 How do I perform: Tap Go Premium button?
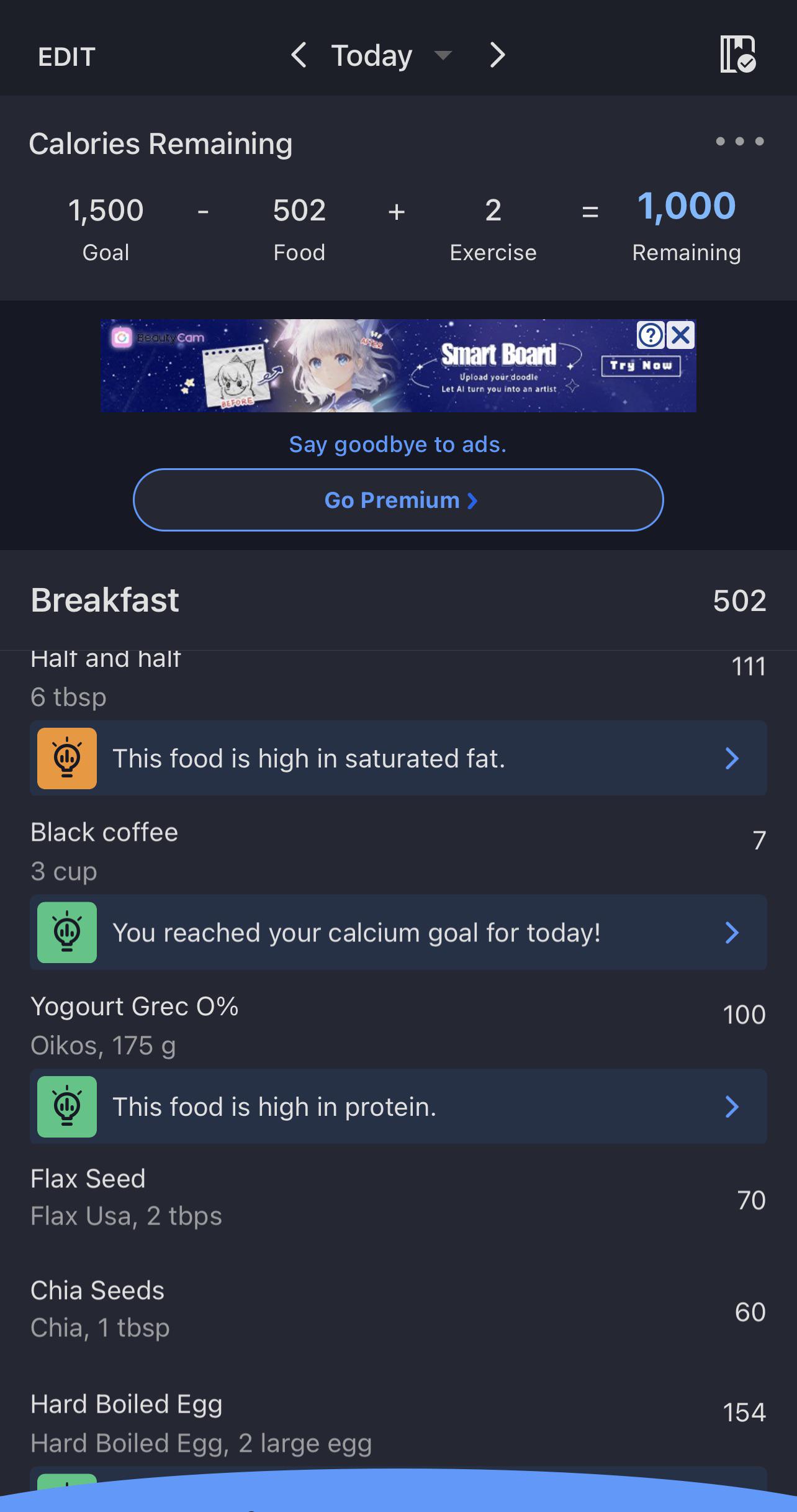(398, 500)
